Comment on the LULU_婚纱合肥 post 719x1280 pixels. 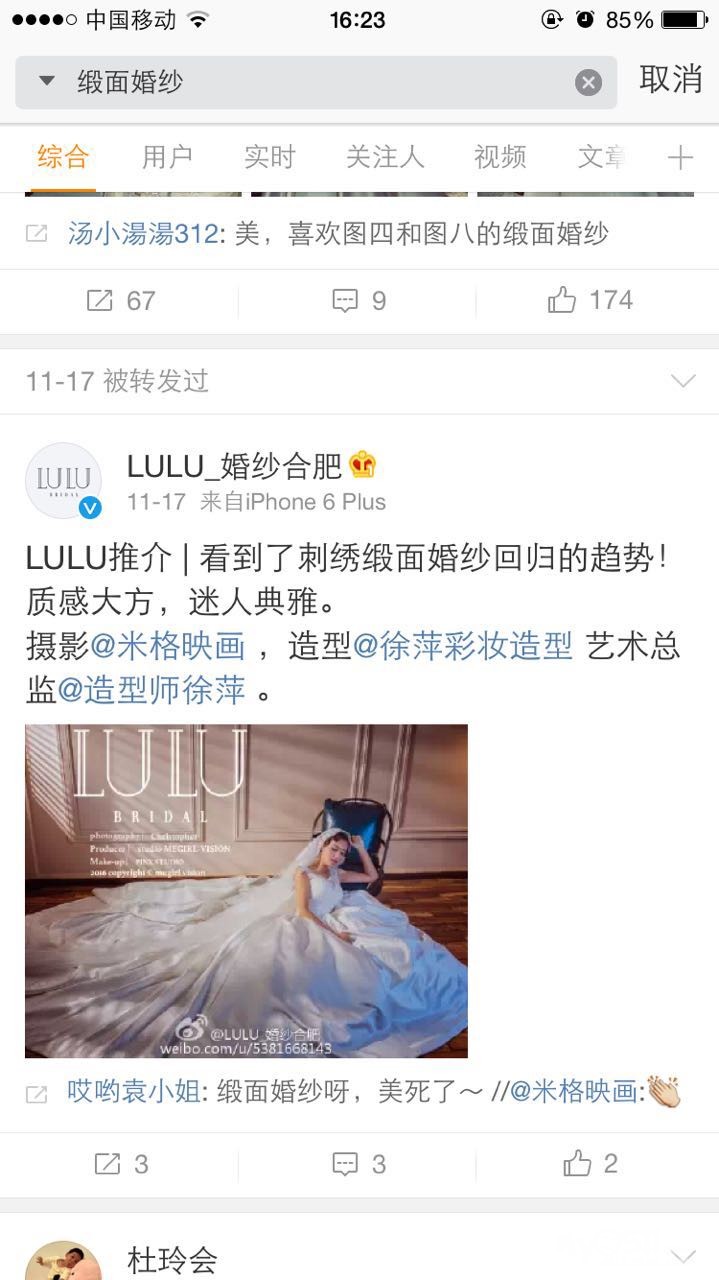click(x=359, y=1164)
